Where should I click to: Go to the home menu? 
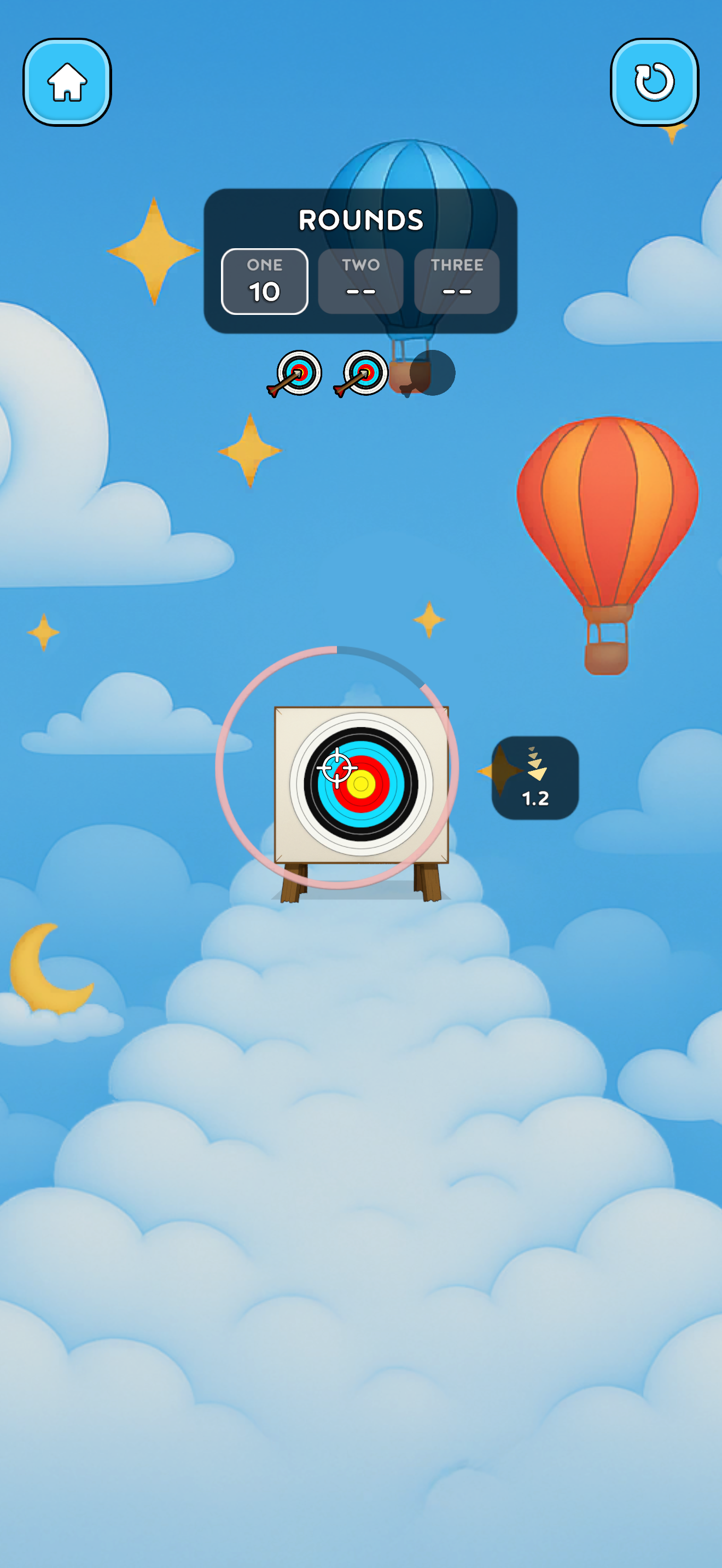(67, 82)
